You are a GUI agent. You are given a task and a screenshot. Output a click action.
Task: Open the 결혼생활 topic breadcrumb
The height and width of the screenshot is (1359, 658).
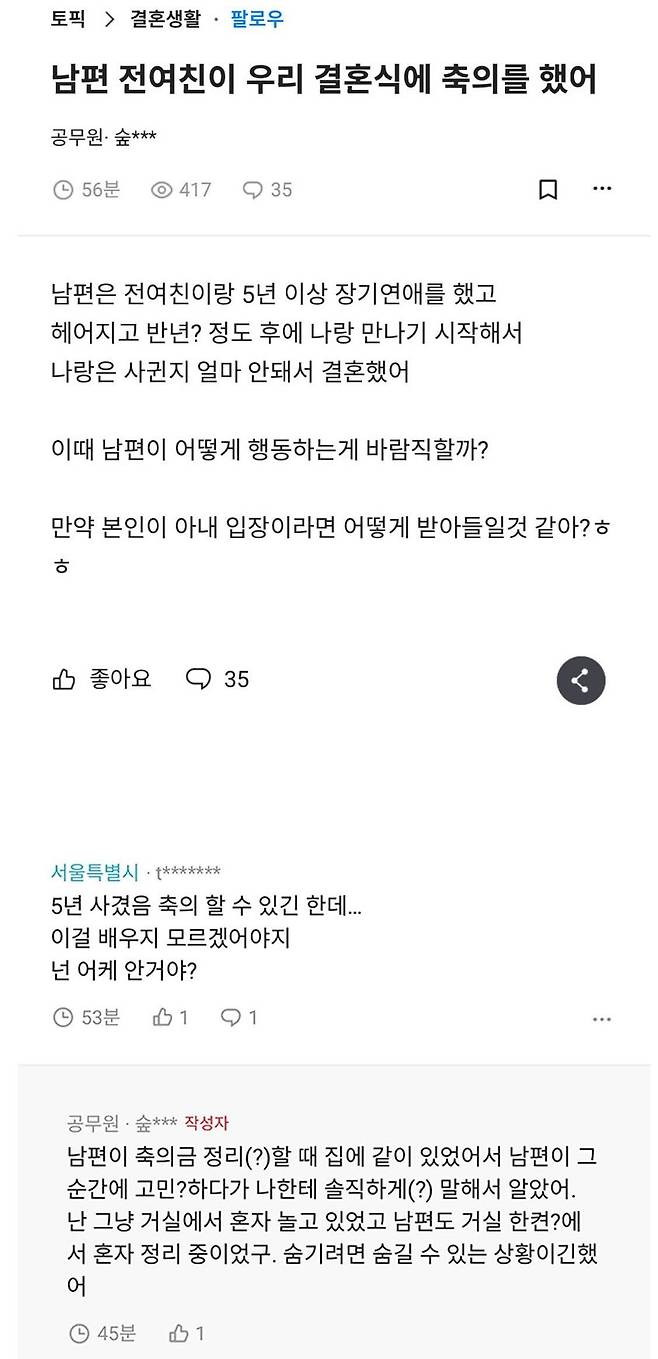[166, 18]
